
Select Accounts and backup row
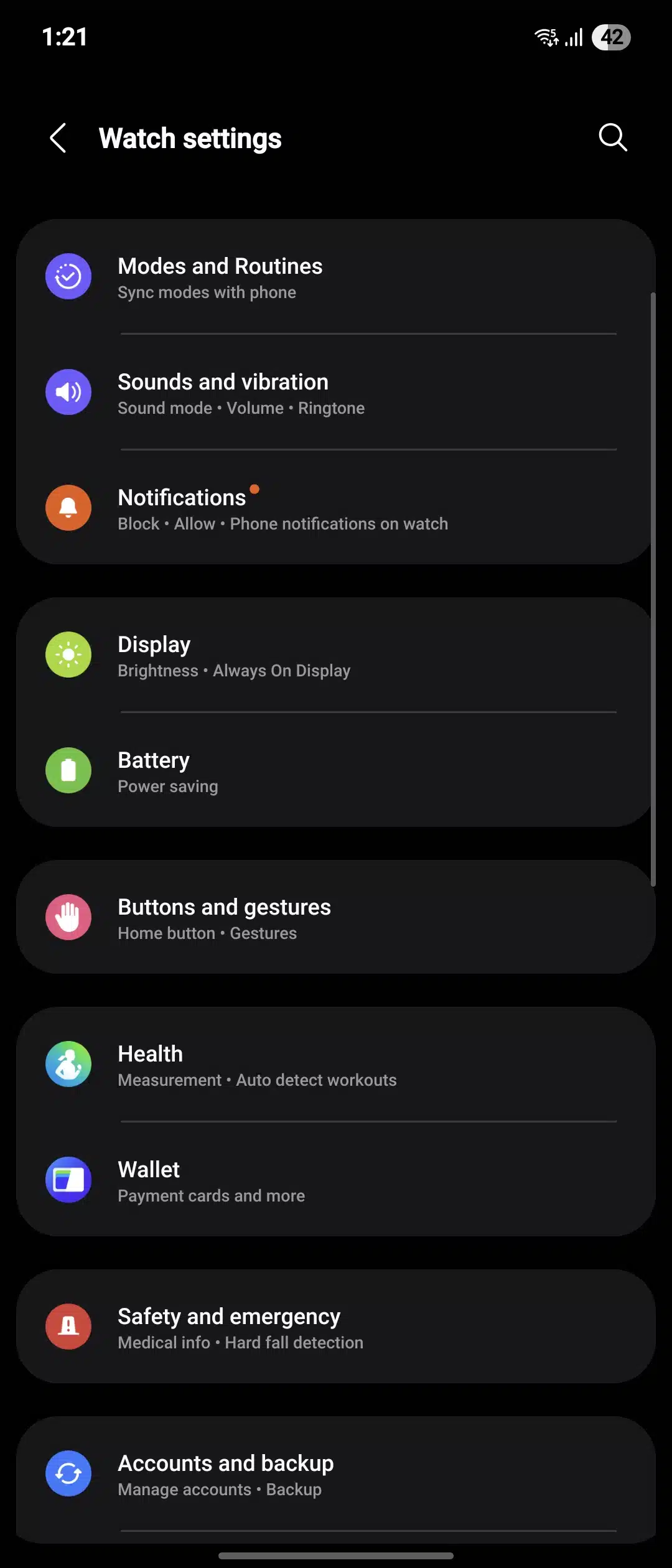tap(336, 1474)
